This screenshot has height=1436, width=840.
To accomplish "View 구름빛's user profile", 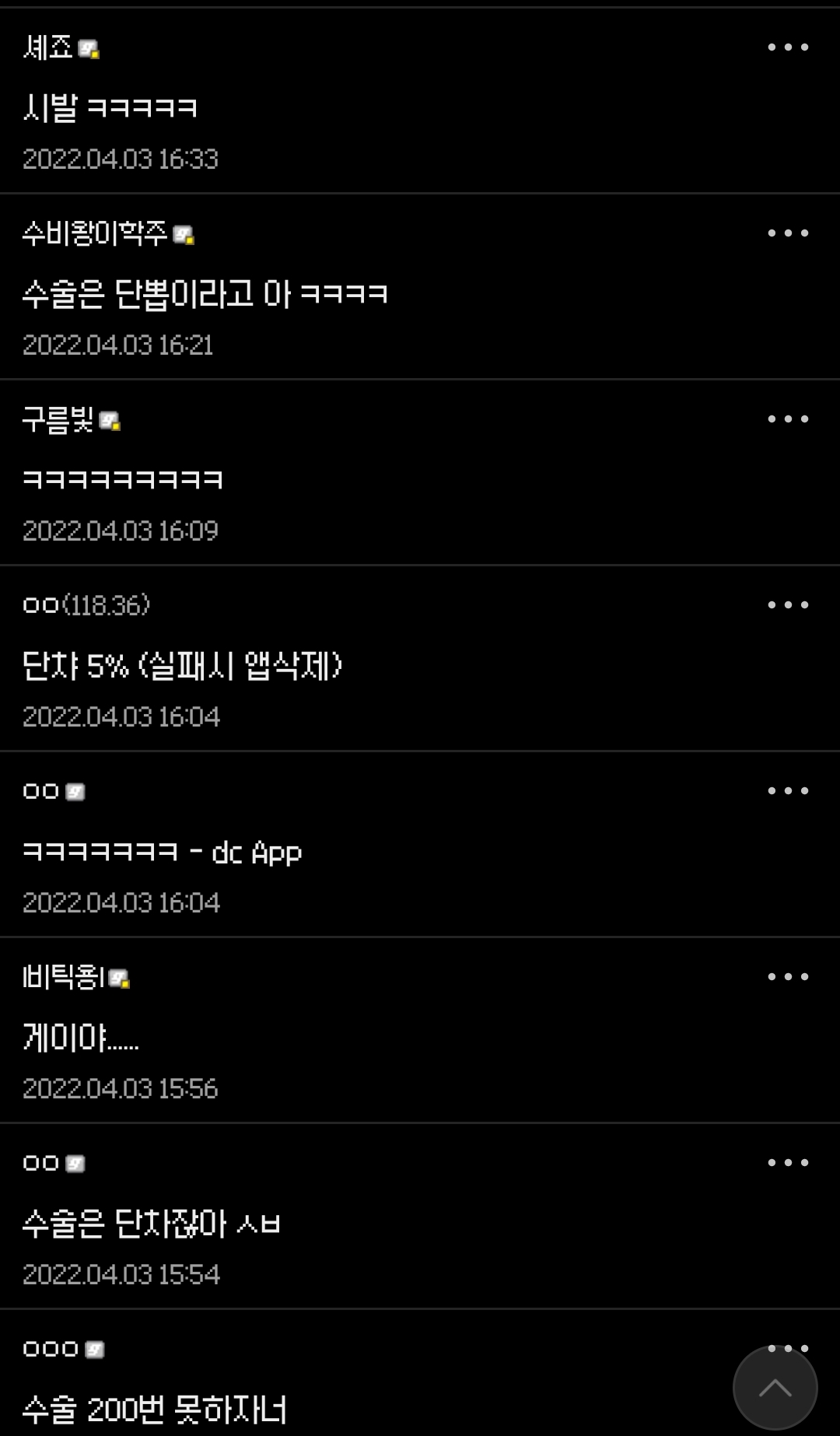I will [58, 420].
